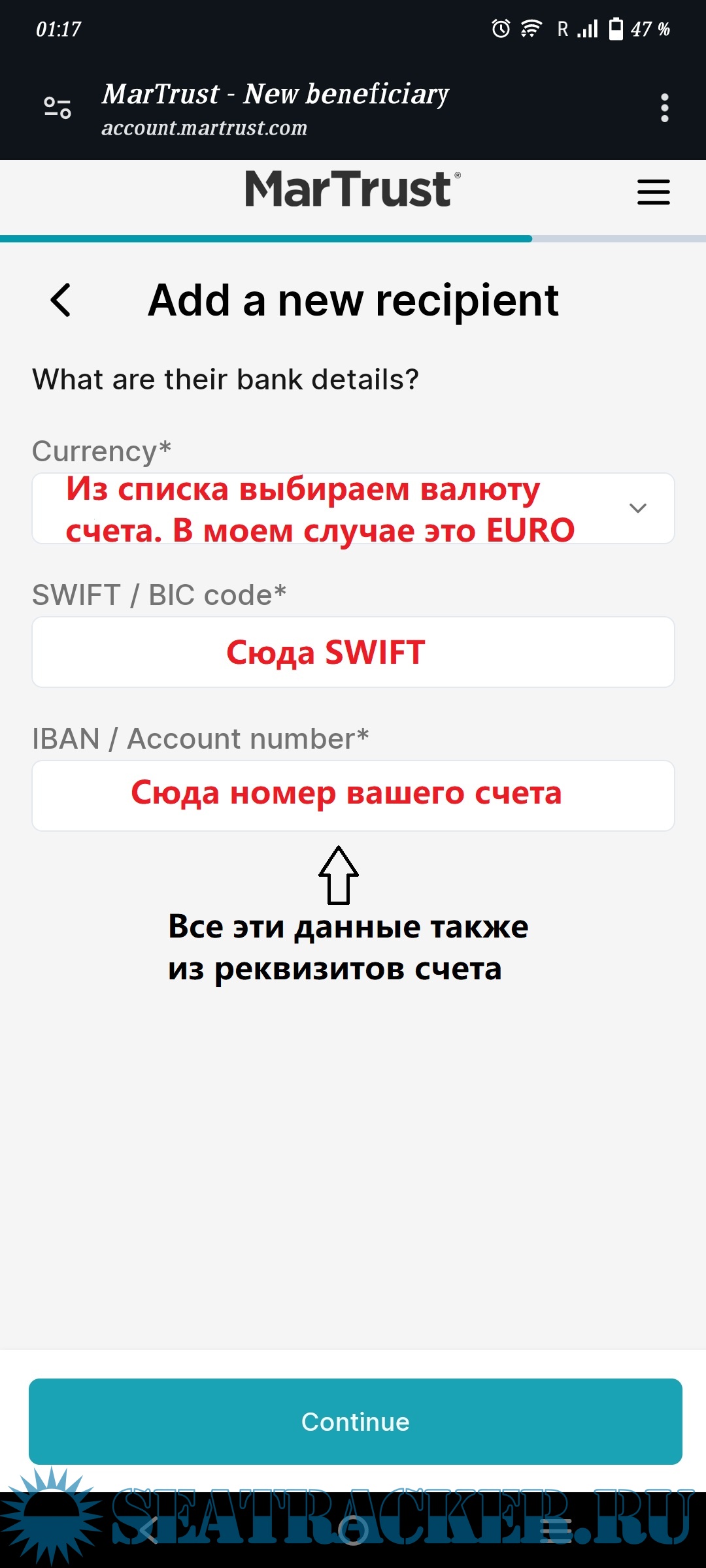706x1568 pixels.
Task: Open browser site settings icon
Action: tap(58, 108)
